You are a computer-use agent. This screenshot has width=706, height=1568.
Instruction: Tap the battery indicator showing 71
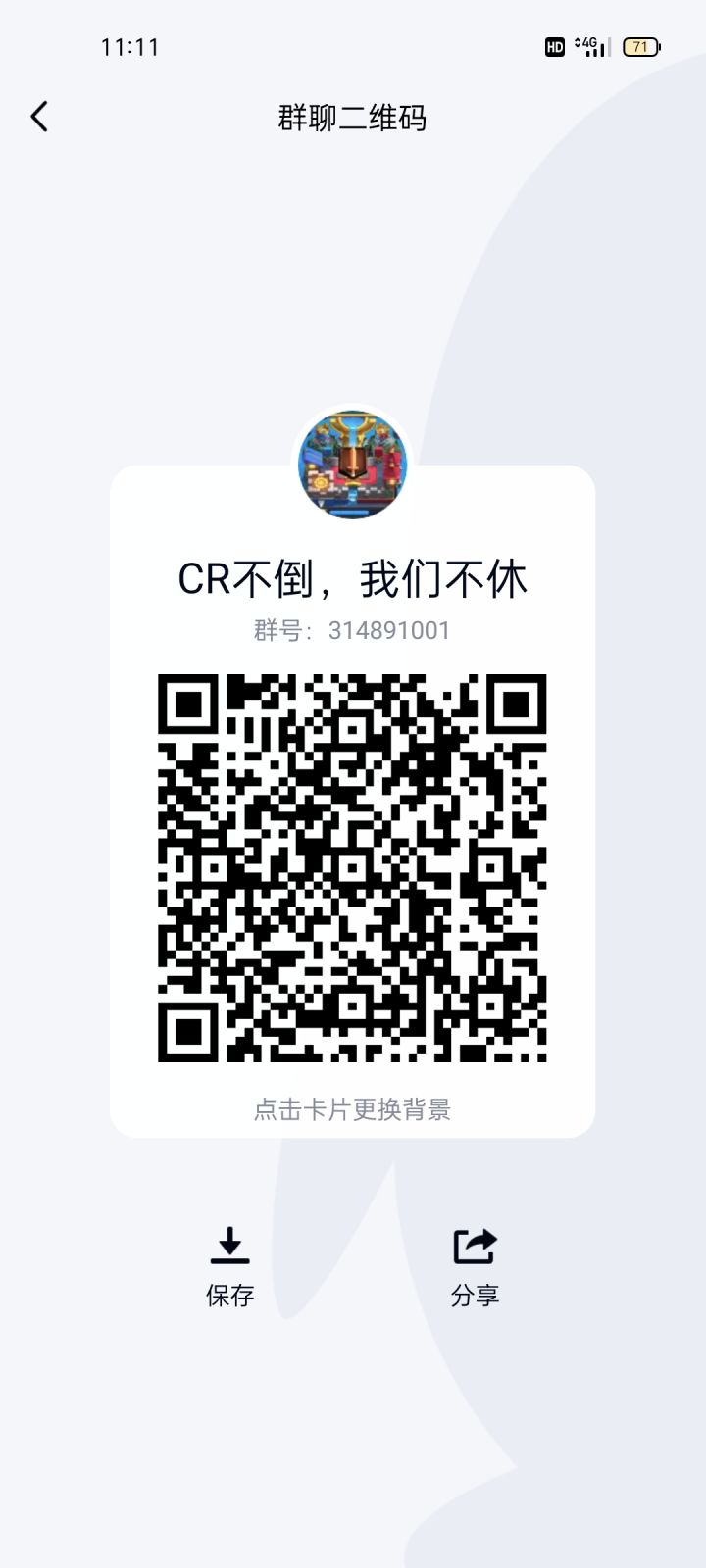[x=641, y=46]
